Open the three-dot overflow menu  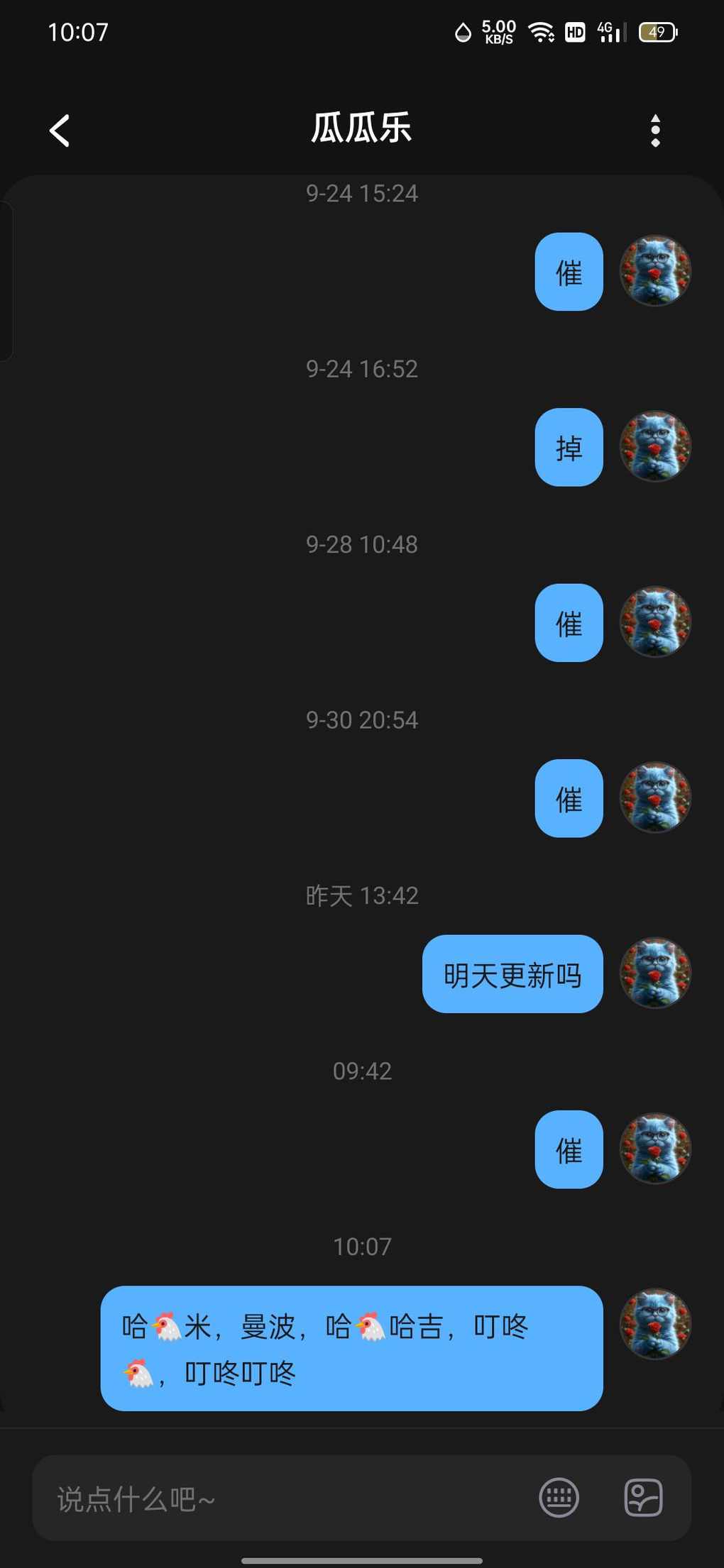coord(655,131)
